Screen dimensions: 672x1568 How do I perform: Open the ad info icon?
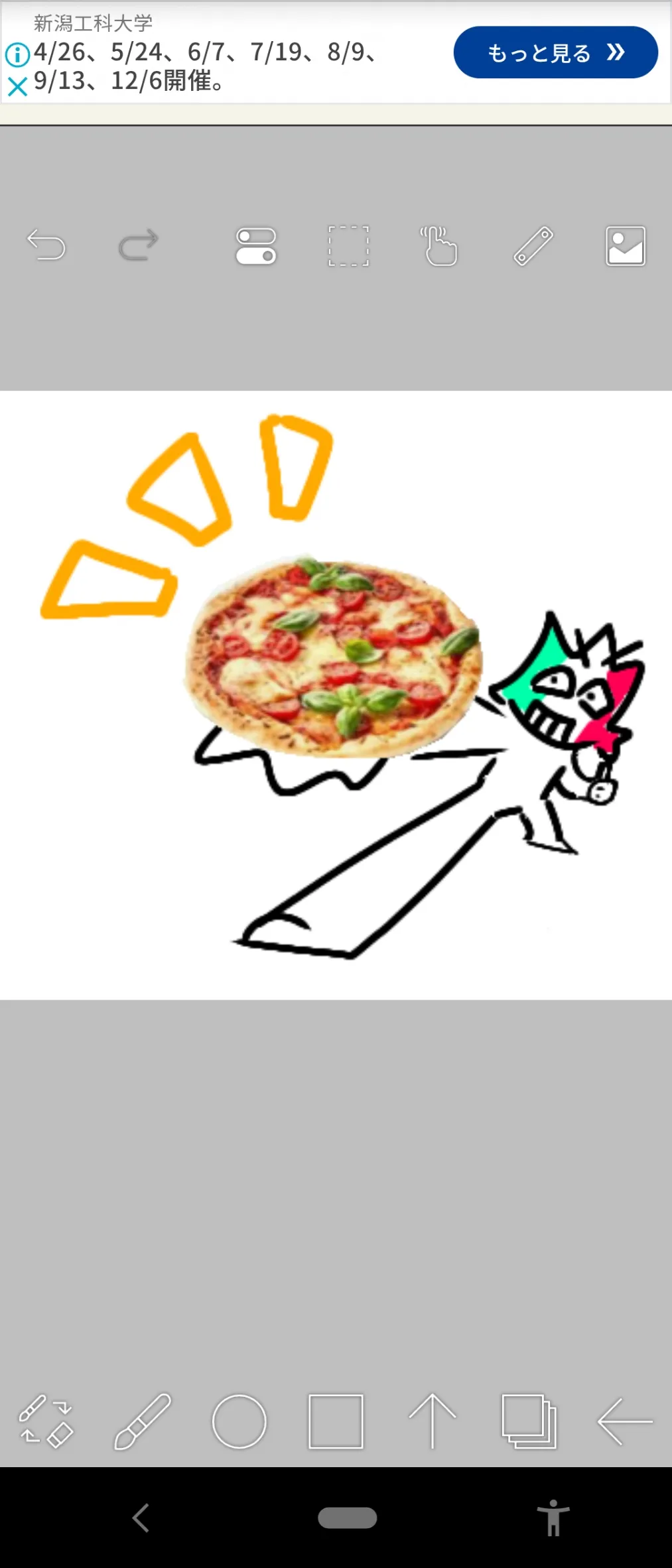[x=17, y=54]
